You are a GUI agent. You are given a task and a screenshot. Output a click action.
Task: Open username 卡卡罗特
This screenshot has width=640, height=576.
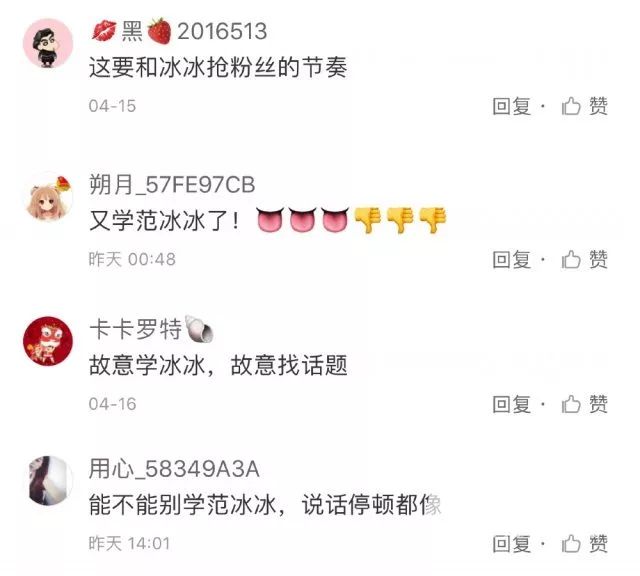click(135, 329)
